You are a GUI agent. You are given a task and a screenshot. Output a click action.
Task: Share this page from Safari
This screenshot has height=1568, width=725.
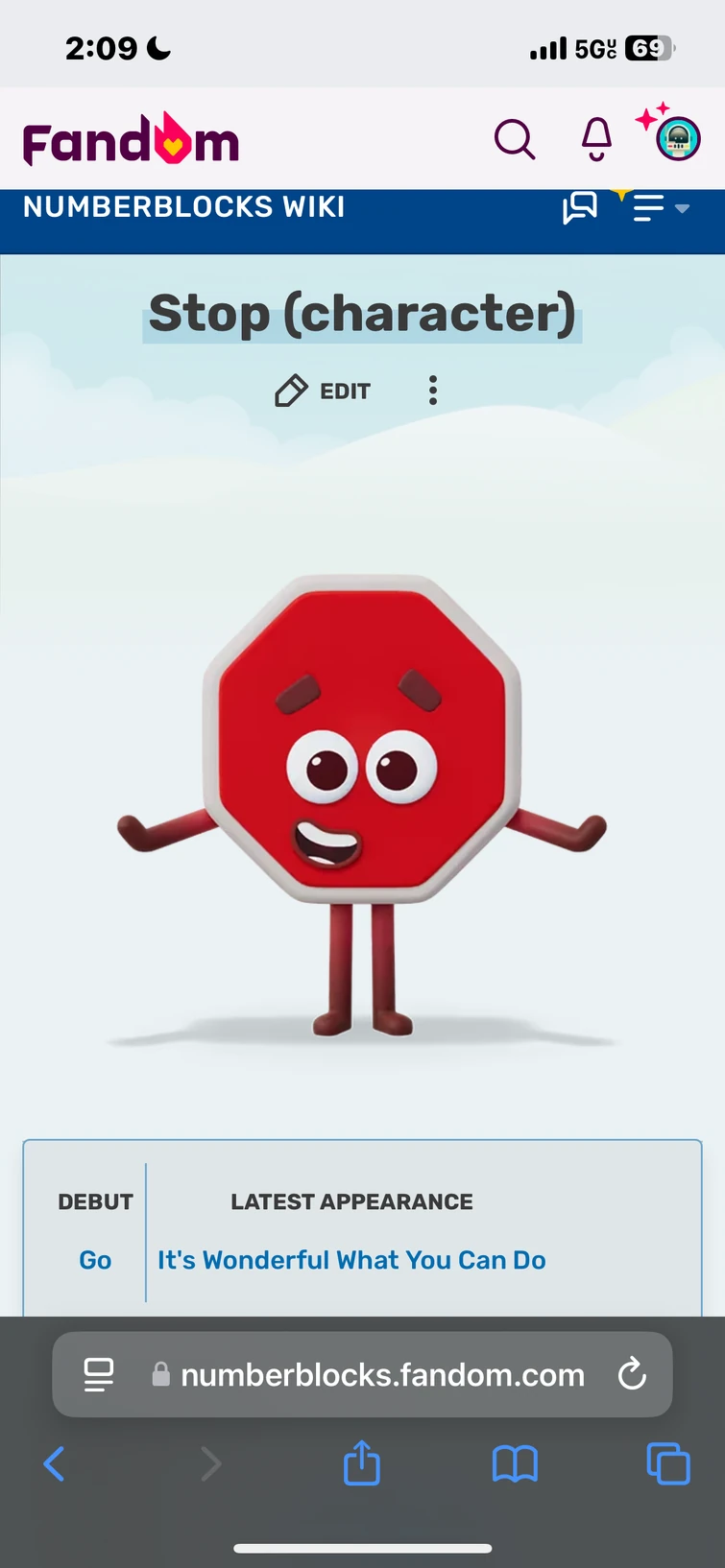(x=362, y=1463)
